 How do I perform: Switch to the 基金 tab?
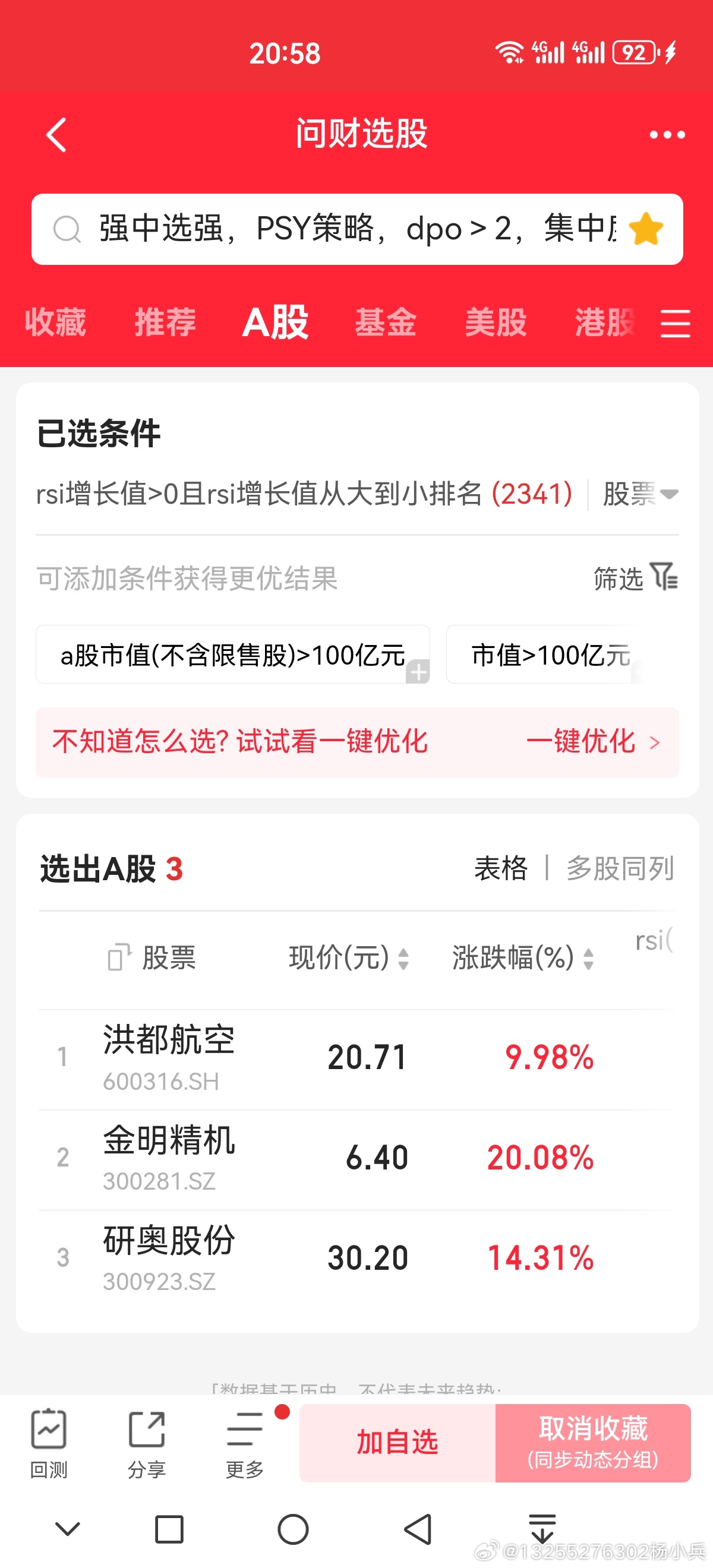point(386,323)
